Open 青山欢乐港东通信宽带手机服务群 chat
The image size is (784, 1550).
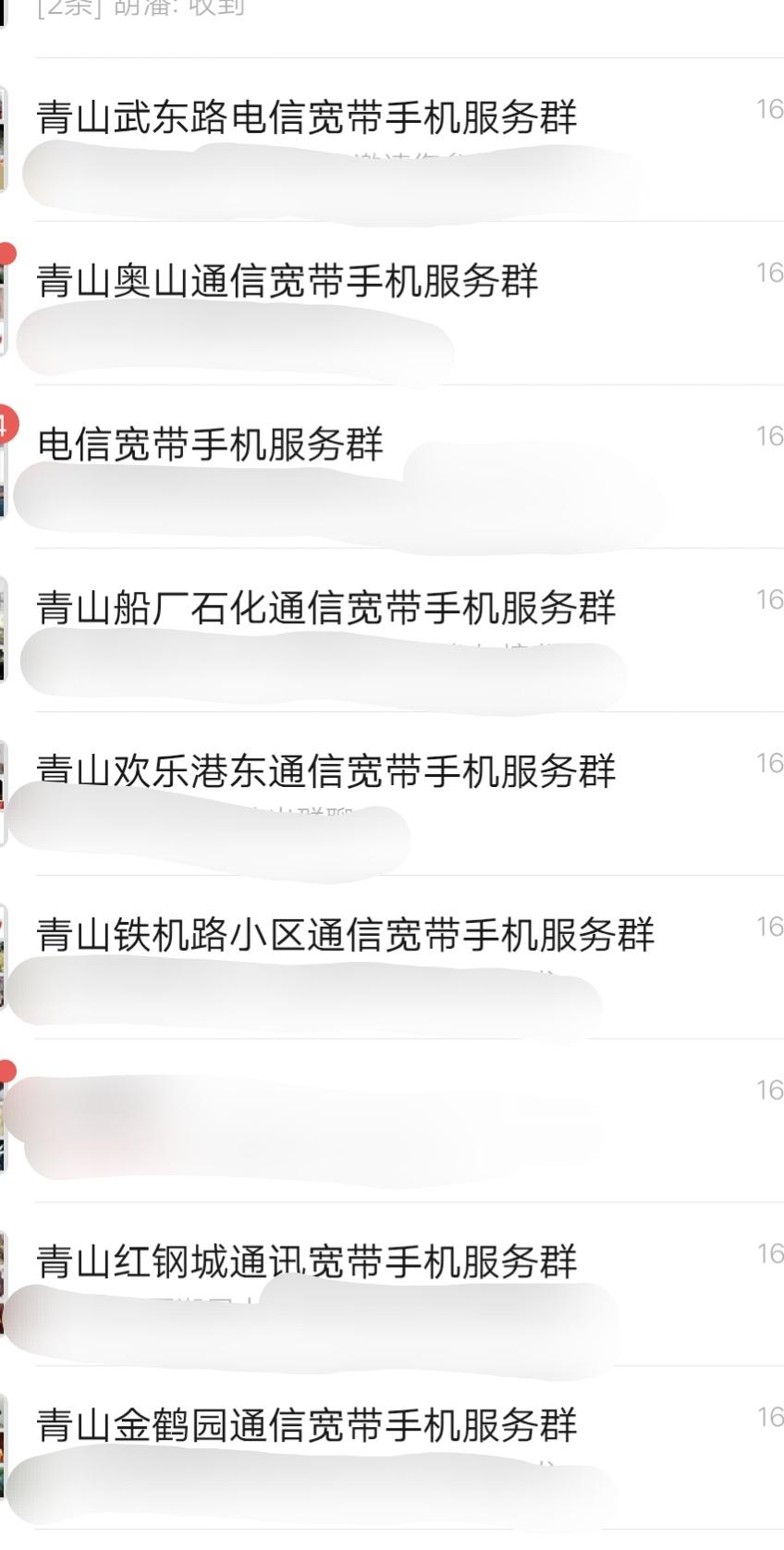click(326, 771)
